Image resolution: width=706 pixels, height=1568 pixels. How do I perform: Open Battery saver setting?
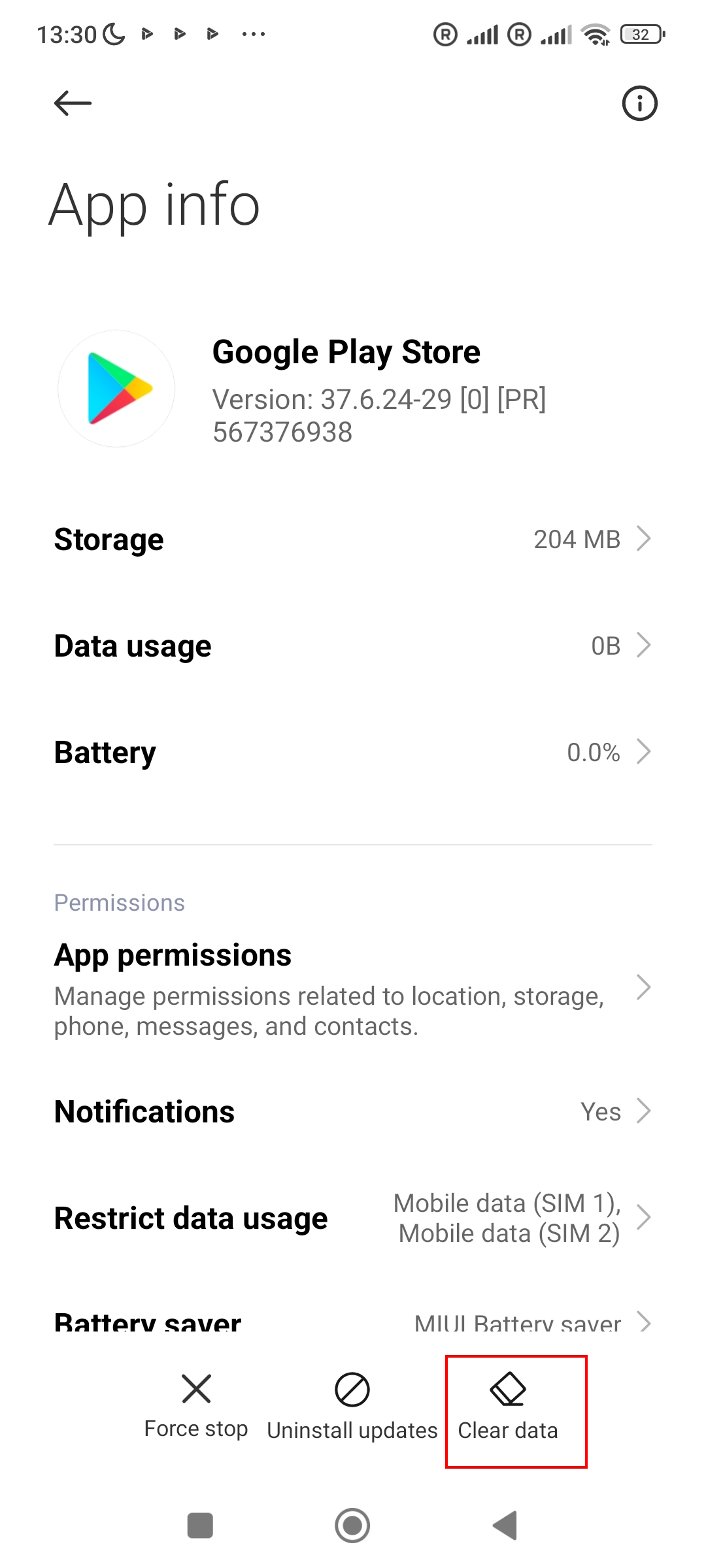[x=353, y=1321]
